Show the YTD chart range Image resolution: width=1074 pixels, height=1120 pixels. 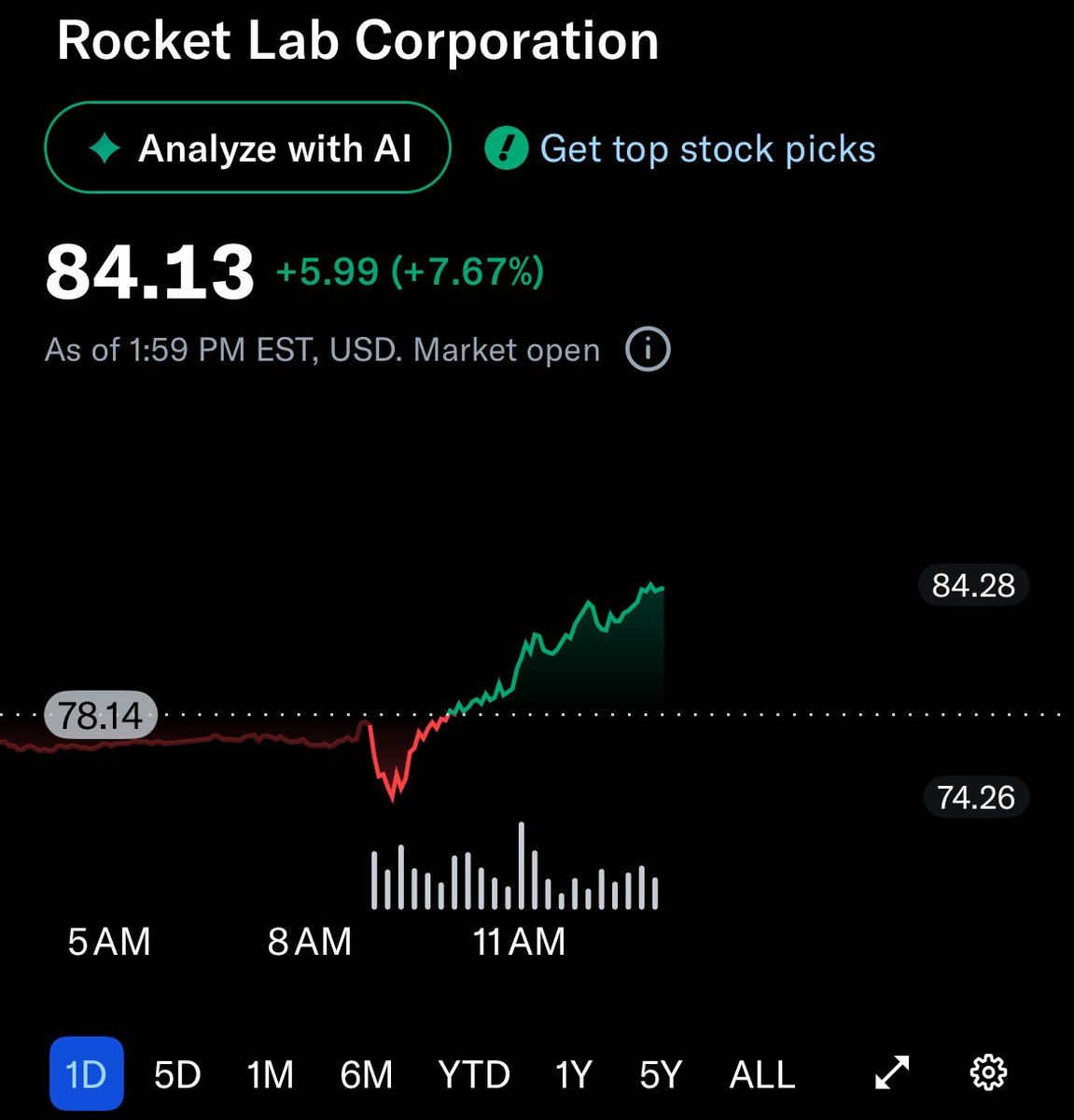[474, 1074]
